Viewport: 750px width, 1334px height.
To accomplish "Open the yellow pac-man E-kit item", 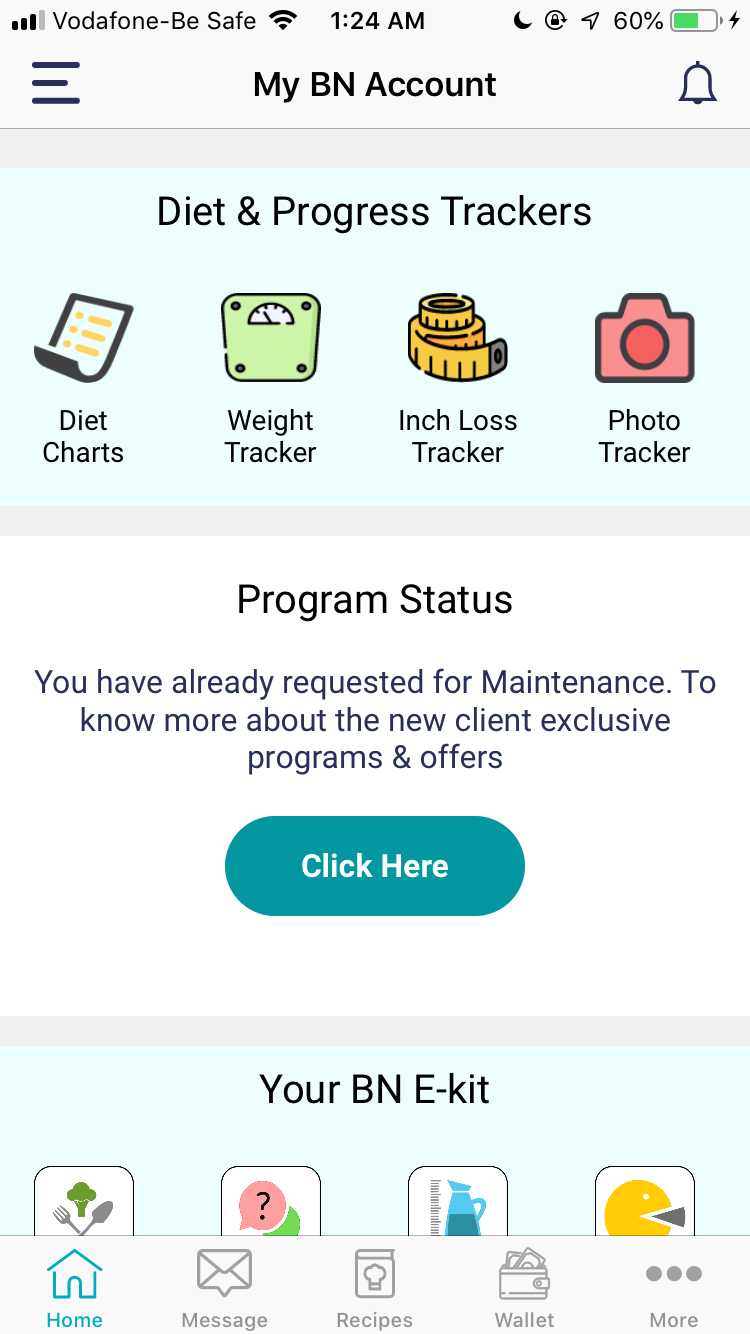I will pyautogui.click(x=645, y=1201).
